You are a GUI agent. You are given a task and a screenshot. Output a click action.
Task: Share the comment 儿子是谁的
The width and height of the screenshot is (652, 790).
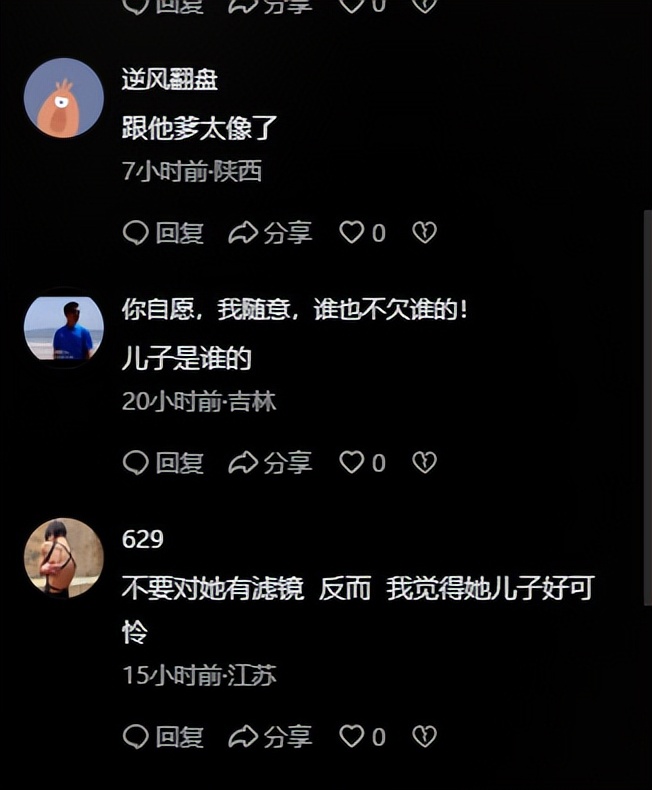pos(270,463)
